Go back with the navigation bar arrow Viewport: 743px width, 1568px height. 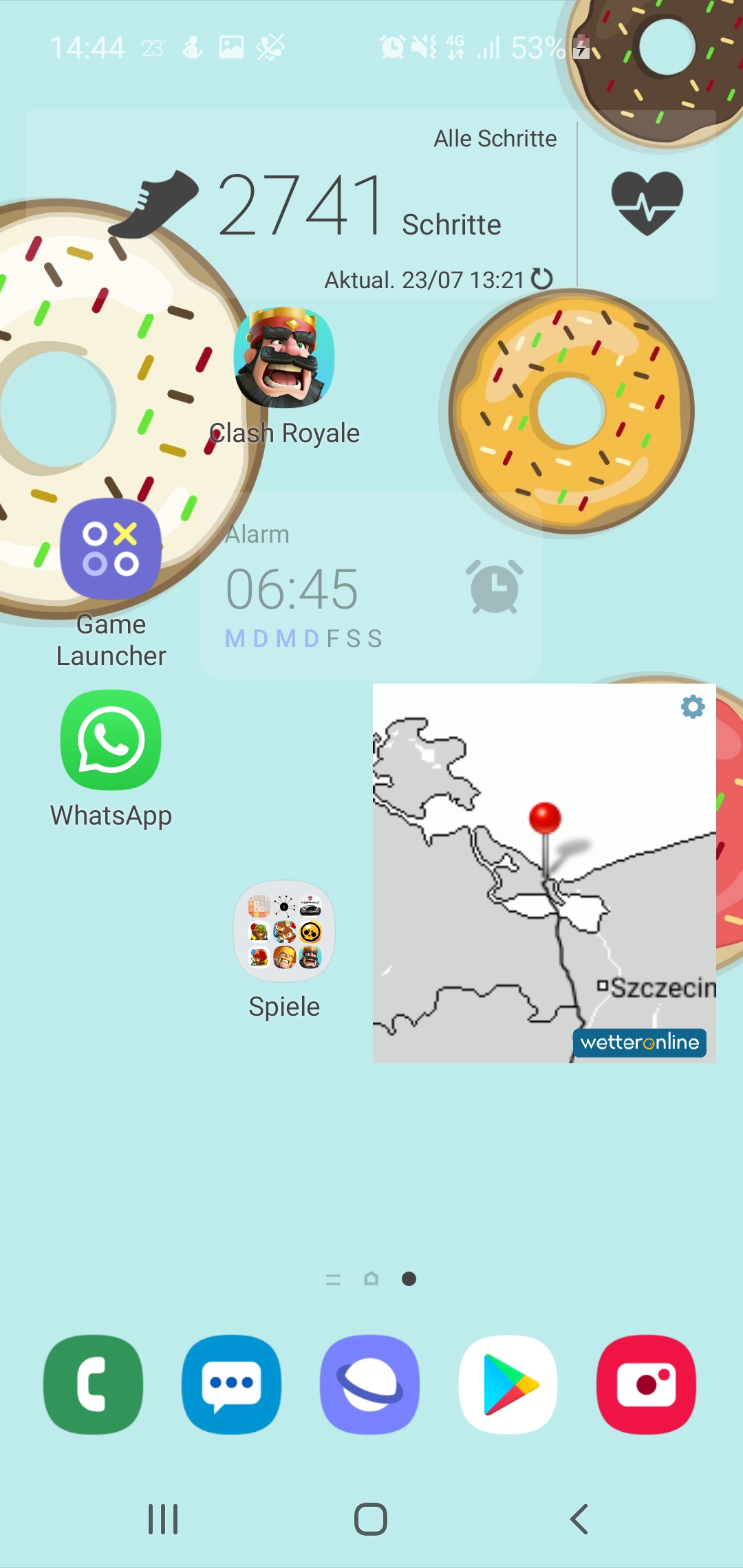pos(579,1519)
